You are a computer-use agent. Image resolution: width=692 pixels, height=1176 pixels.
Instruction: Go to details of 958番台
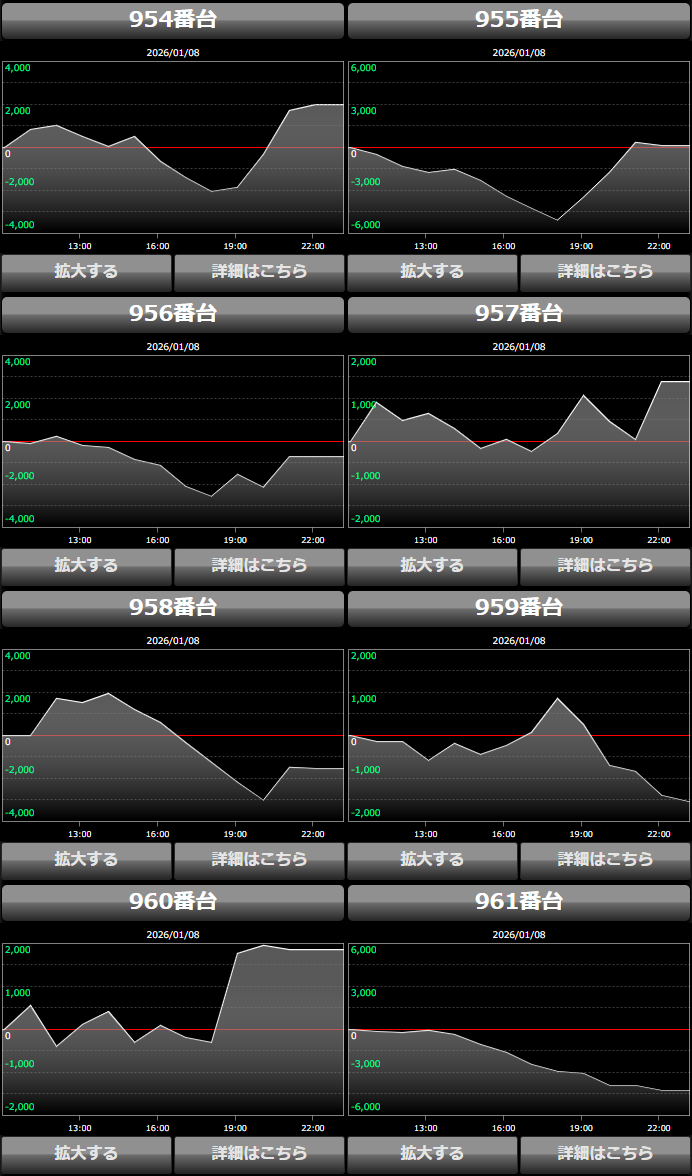tap(259, 859)
